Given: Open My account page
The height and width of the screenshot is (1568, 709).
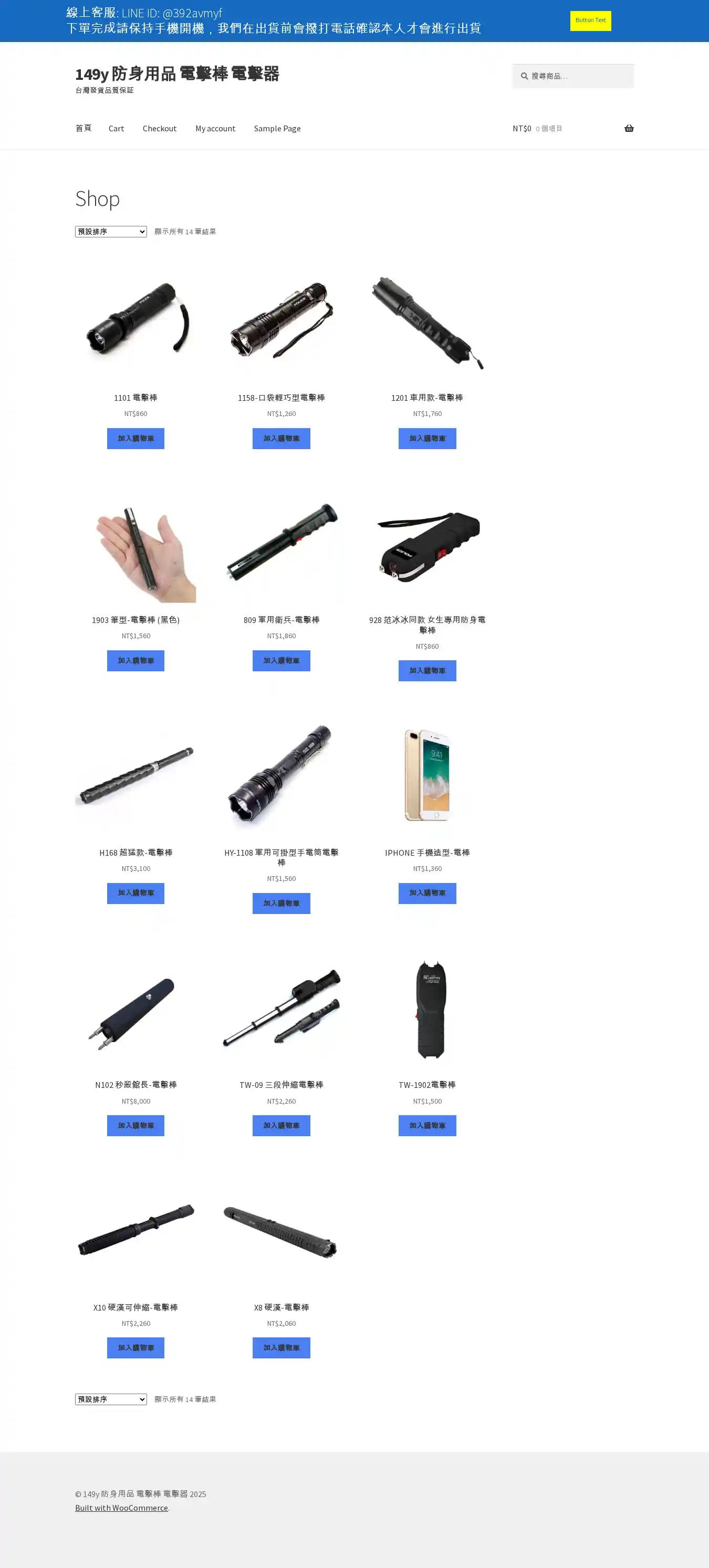Looking at the screenshot, I should tap(215, 129).
